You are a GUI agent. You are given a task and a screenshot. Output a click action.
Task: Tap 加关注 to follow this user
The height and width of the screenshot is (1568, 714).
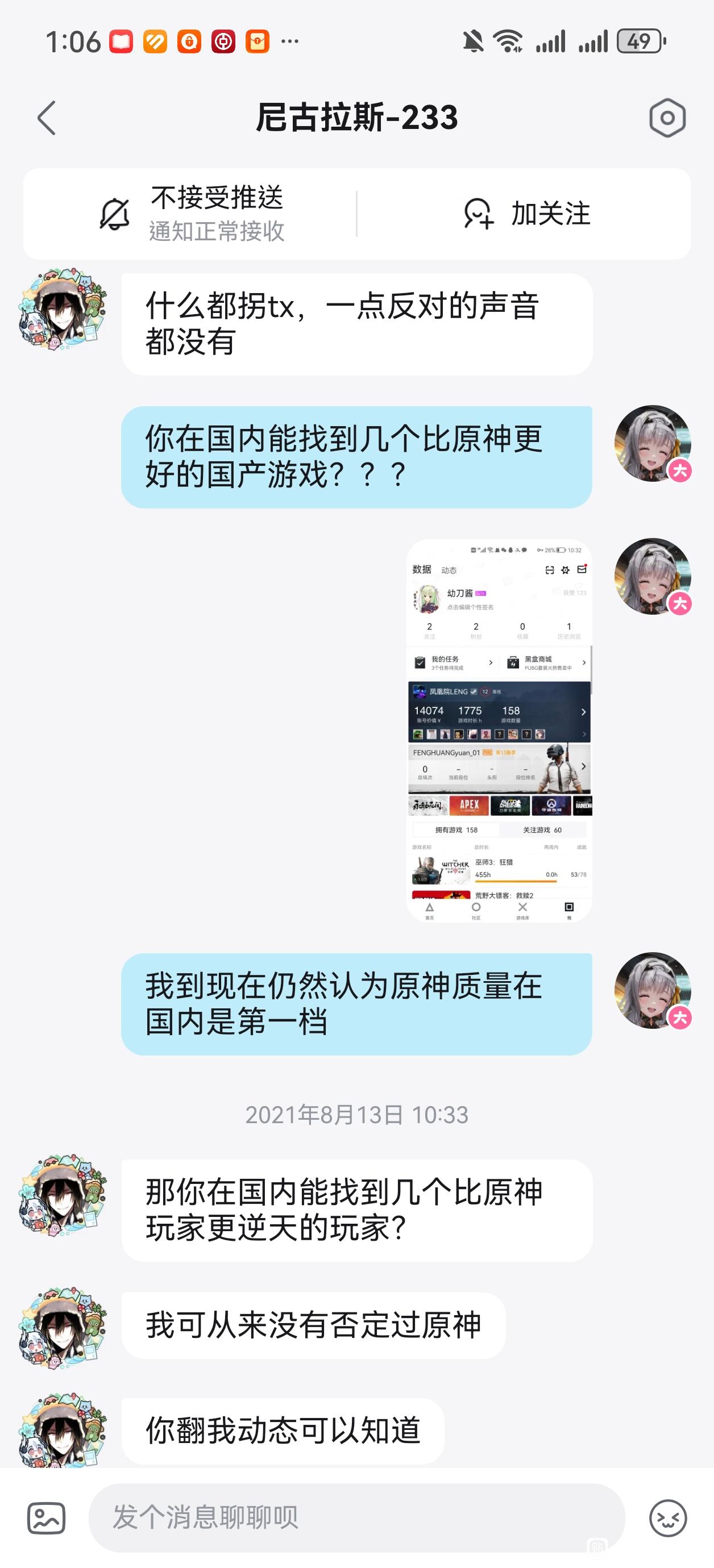[526, 214]
